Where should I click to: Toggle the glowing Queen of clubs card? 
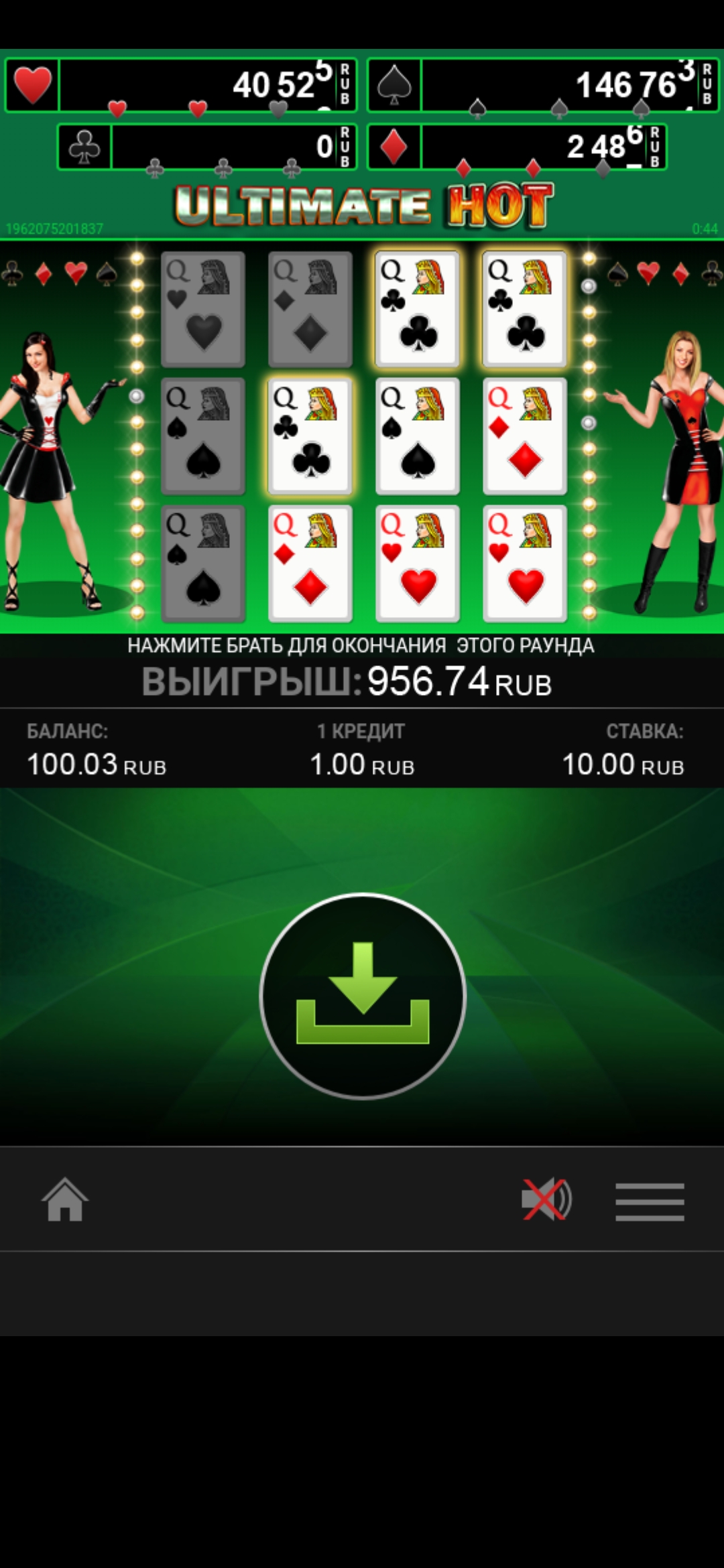(x=310, y=434)
